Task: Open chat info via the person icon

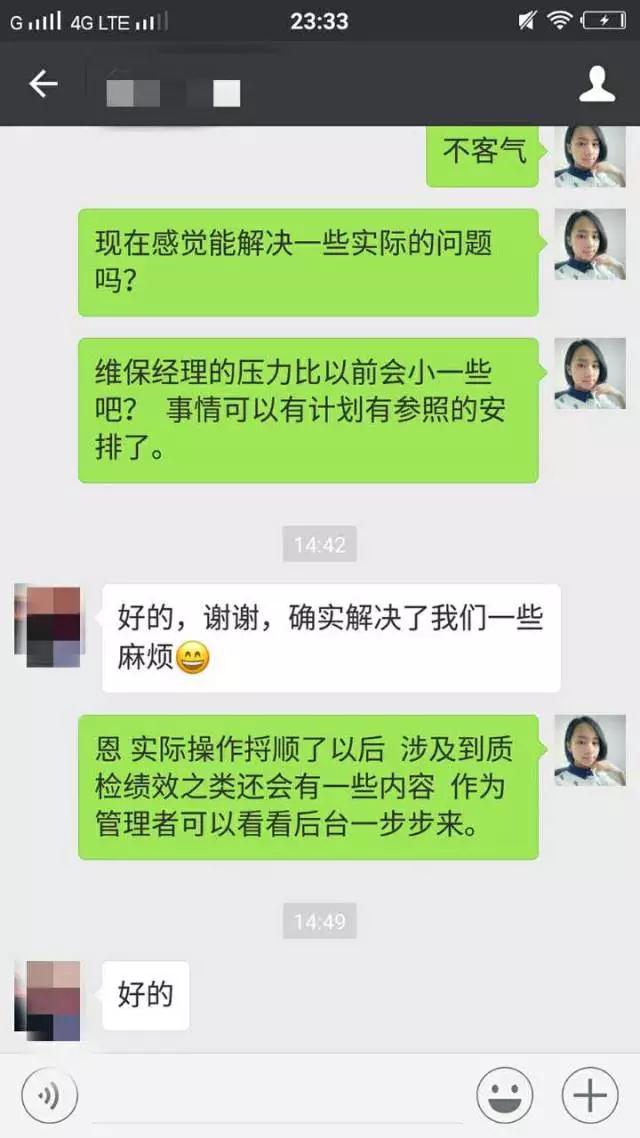Action: tap(597, 85)
